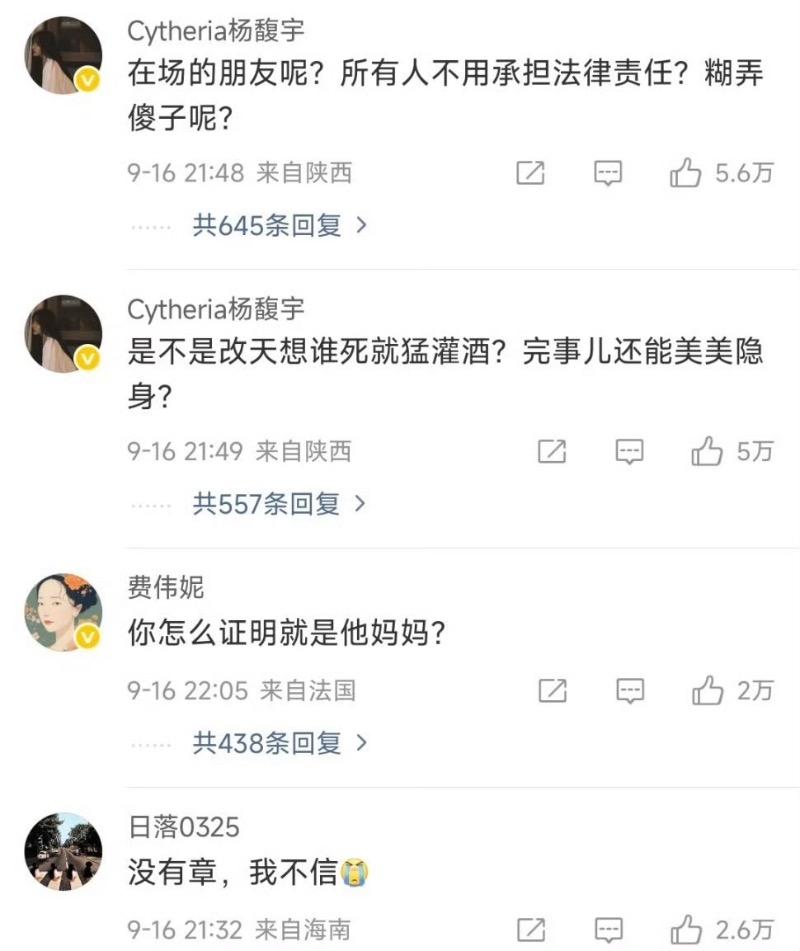Like 费伟妮's comment

pyautogui.click(x=708, y=690)
